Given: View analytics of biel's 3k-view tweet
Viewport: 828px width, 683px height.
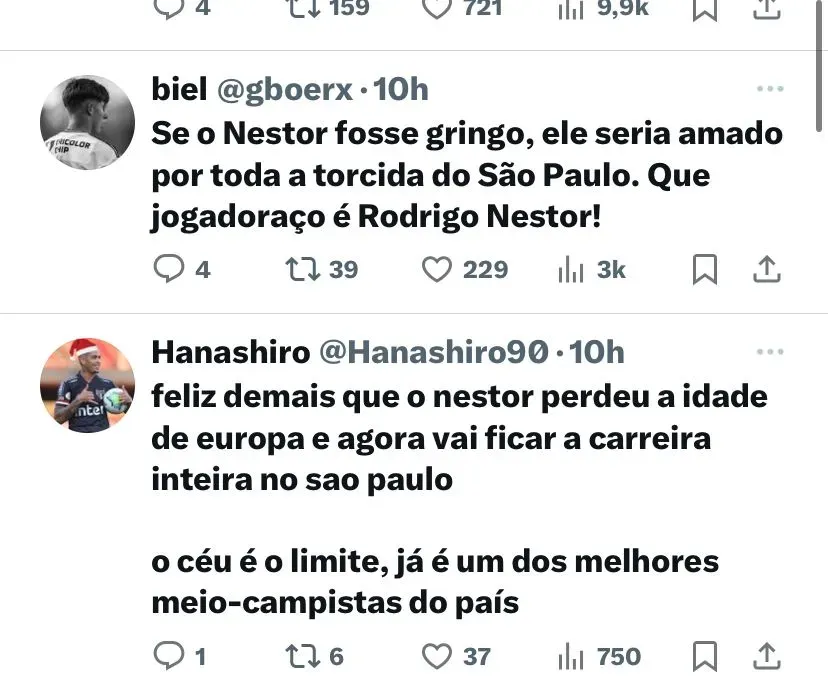Looking at the screenshot, I should point(571,269).
